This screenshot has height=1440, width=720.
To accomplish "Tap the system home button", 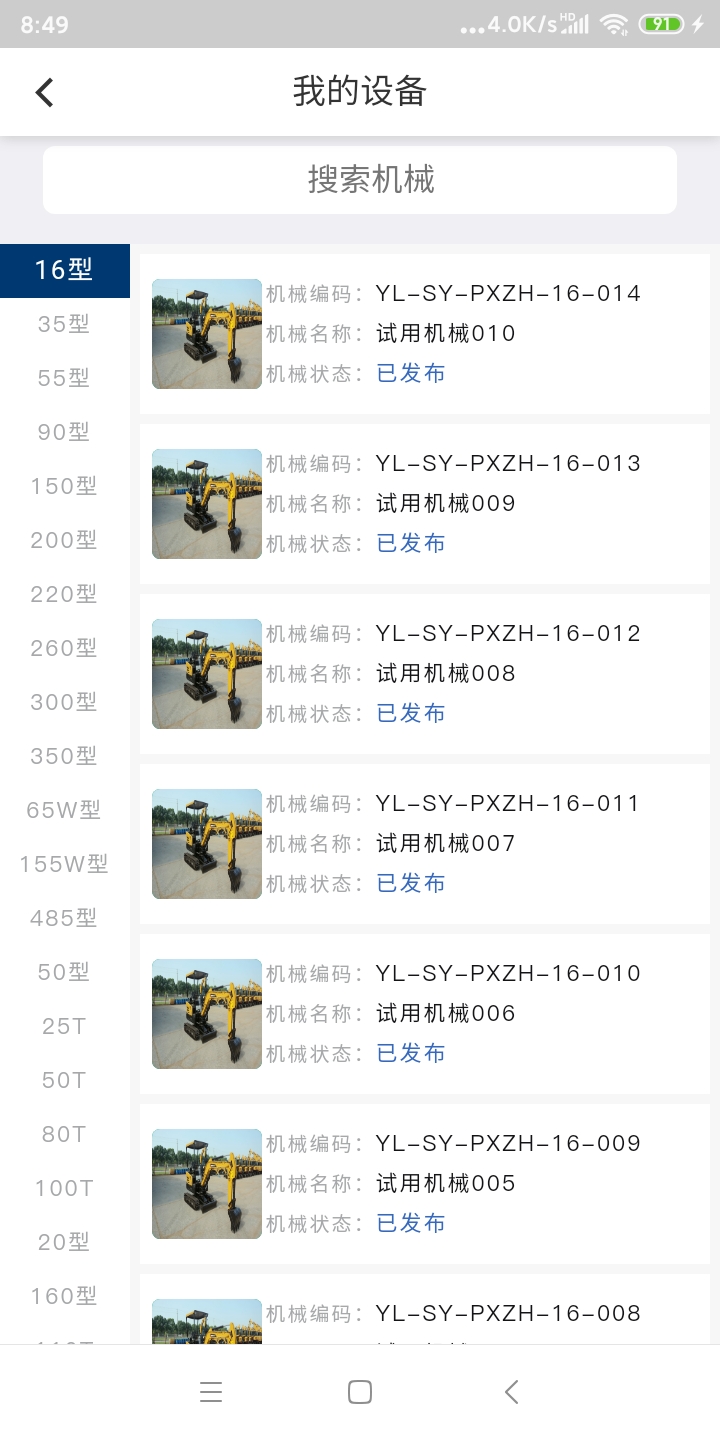I will click(x=360, y=1392).
